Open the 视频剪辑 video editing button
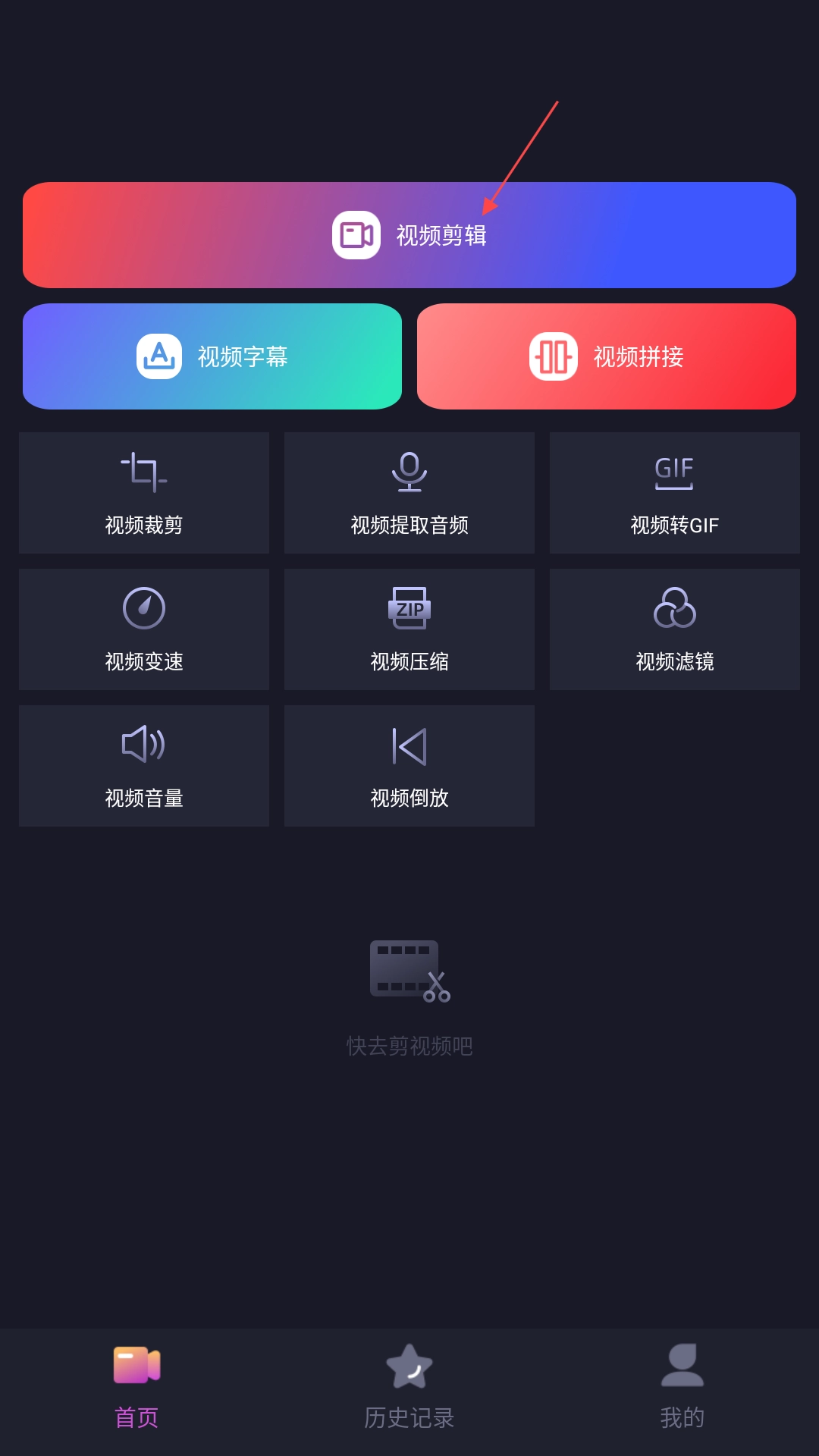The image size is (819, 1456). click(x=409, y=235)
